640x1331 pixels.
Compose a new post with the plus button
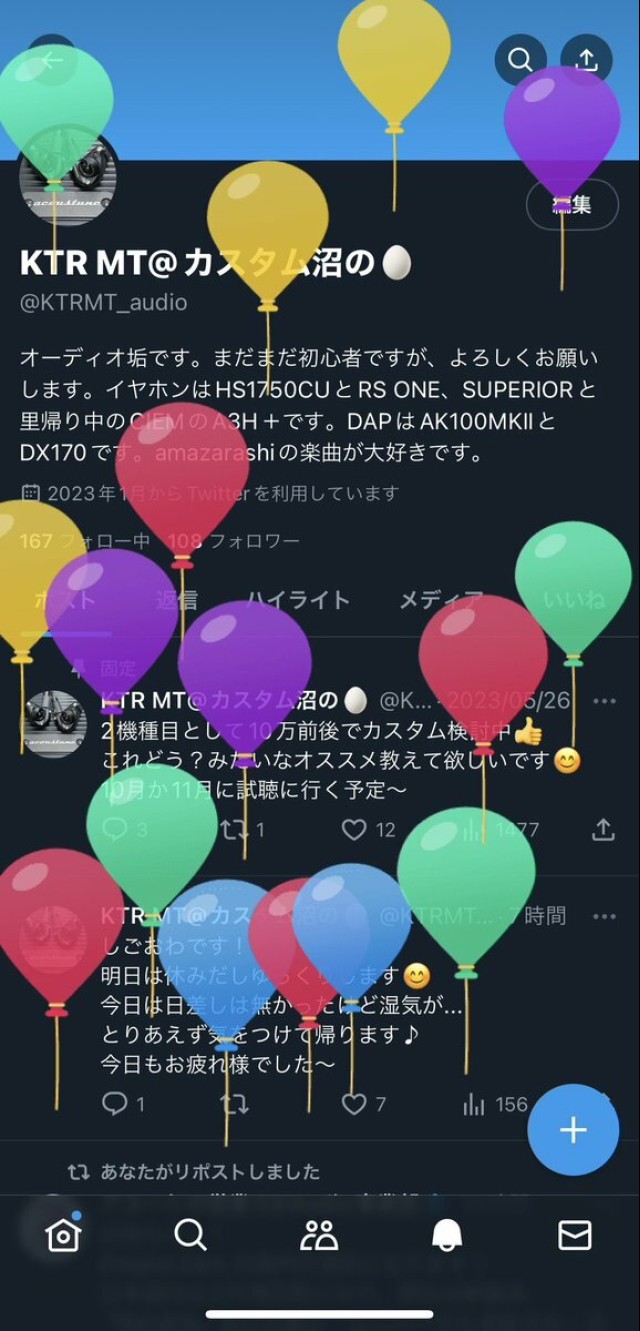(x=573, y=1130)
